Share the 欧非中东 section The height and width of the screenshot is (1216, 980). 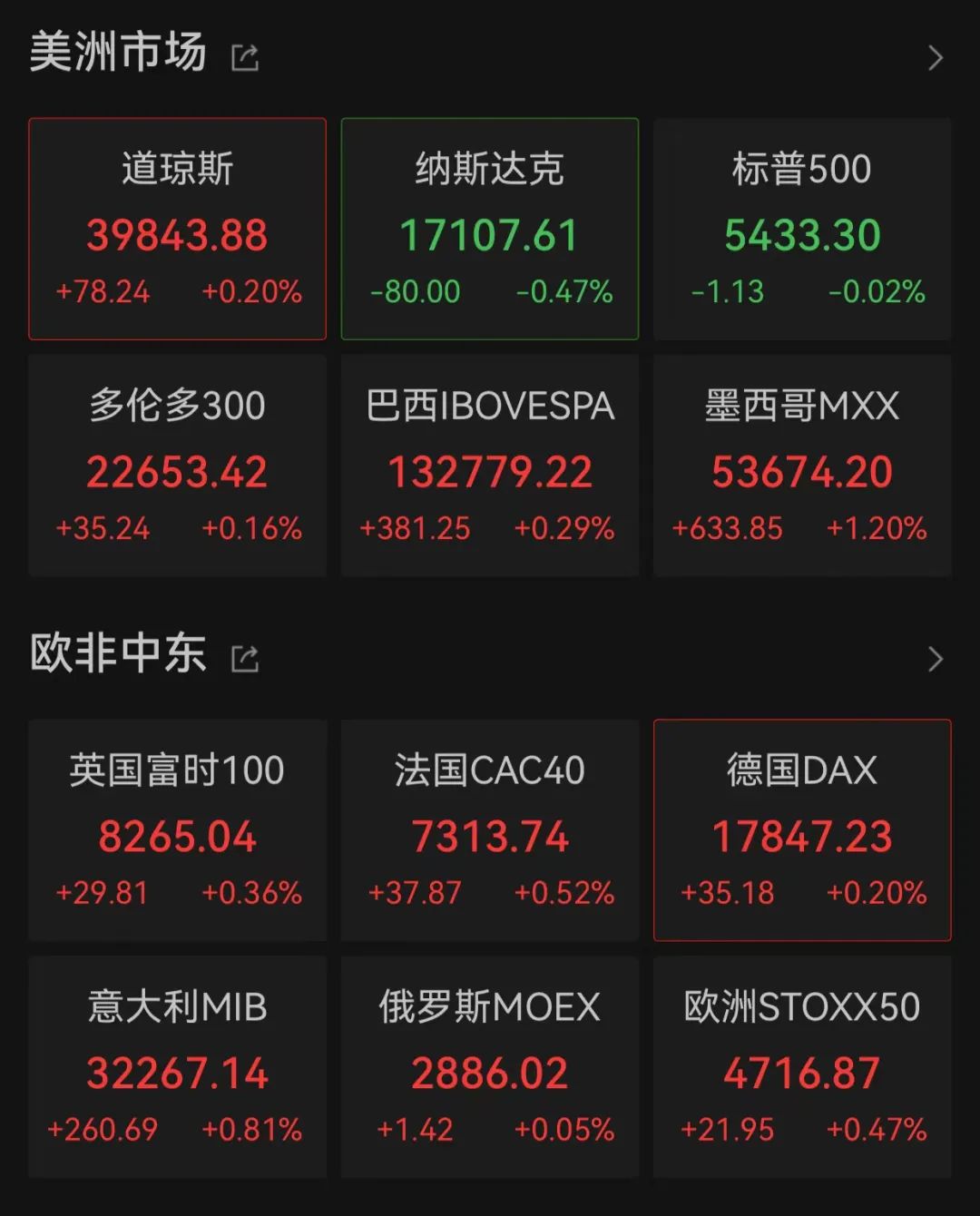tap(245, 659)
